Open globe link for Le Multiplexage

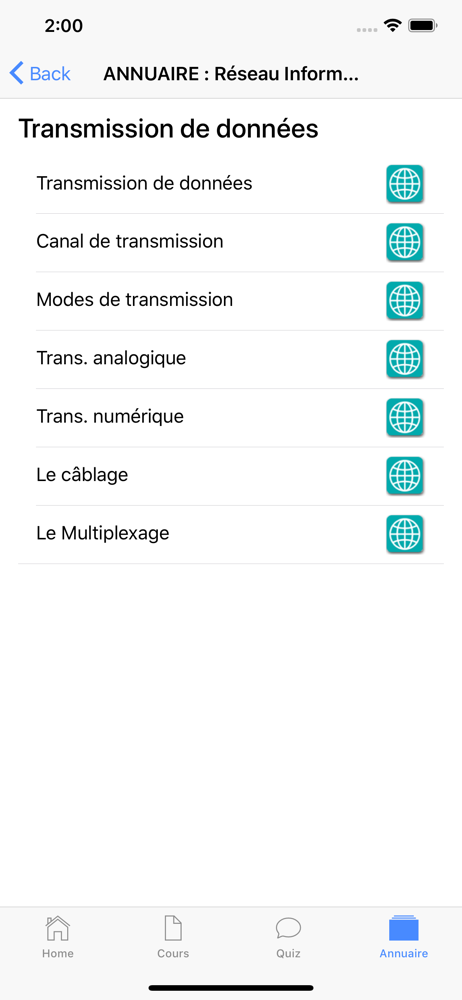click(x=405, y=534)
